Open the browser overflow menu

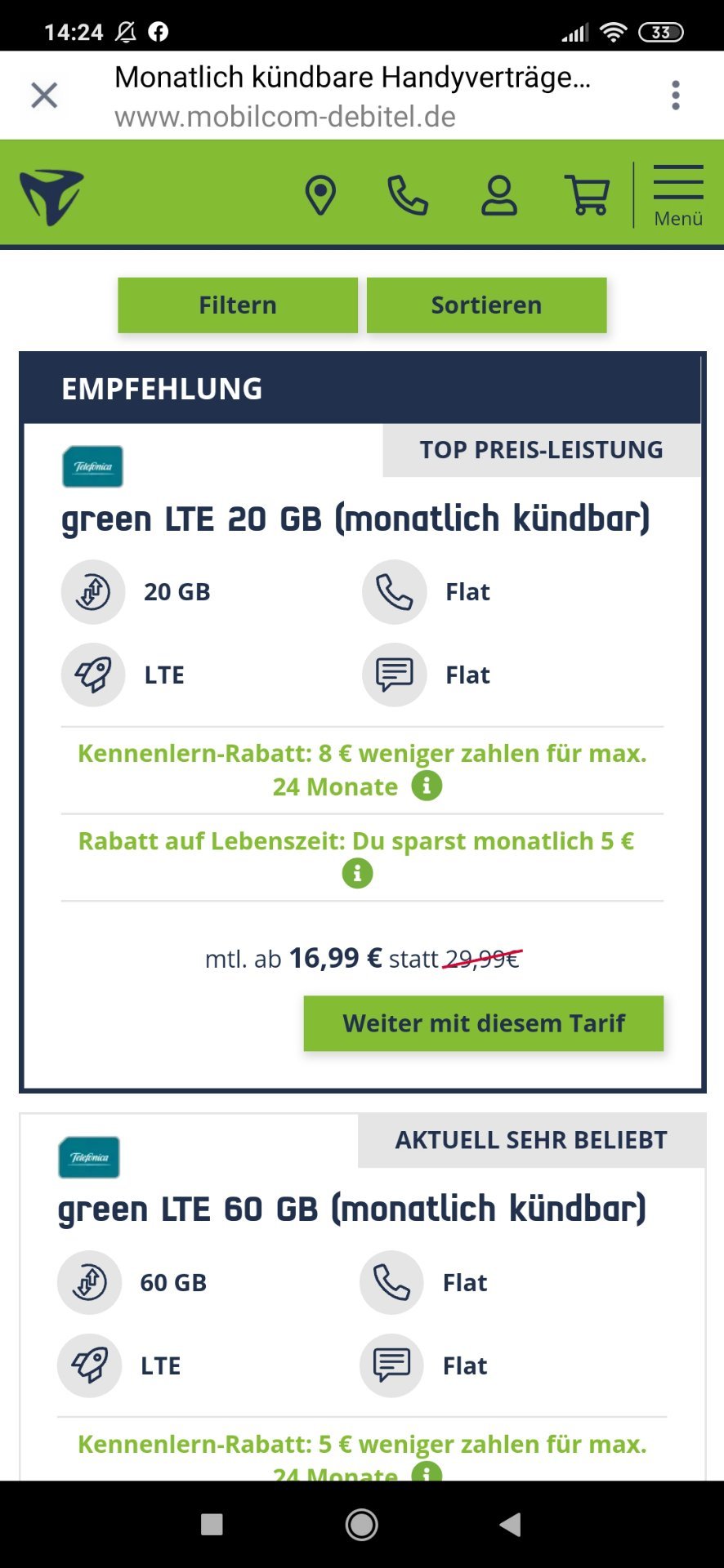point(675,96)
